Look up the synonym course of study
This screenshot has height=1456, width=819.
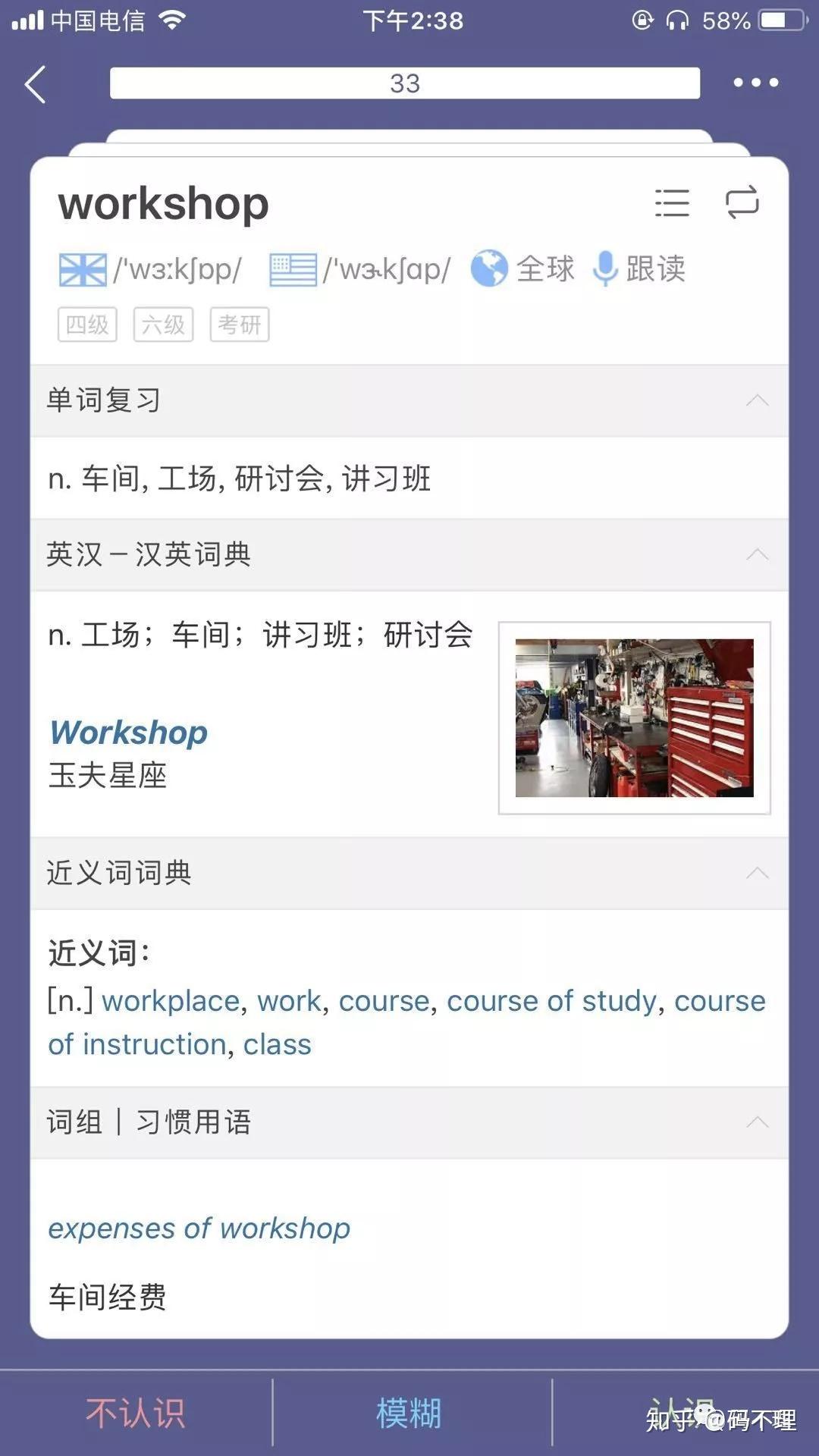click(551, 1001)
